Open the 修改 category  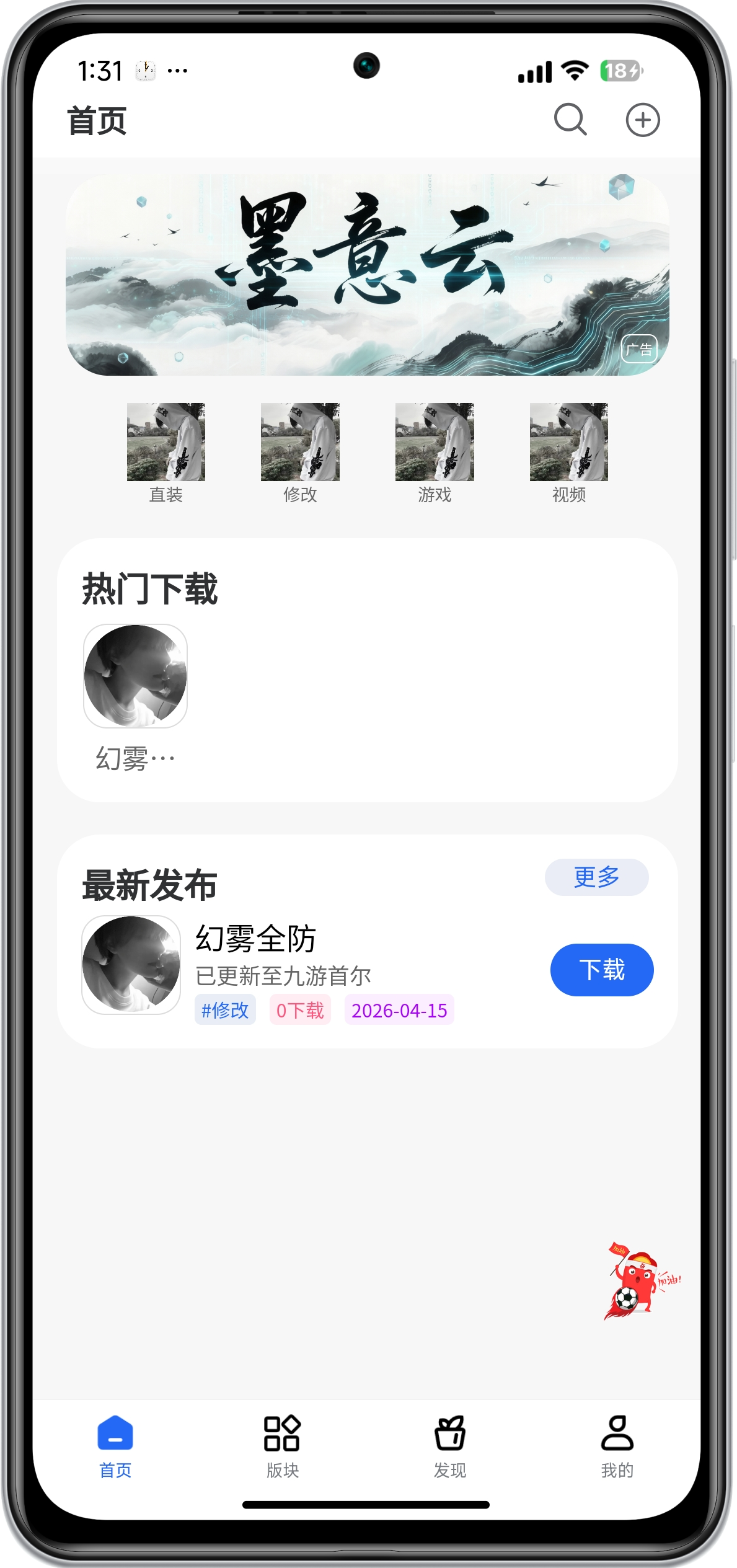pyautogui.click(x=300, y=452)
